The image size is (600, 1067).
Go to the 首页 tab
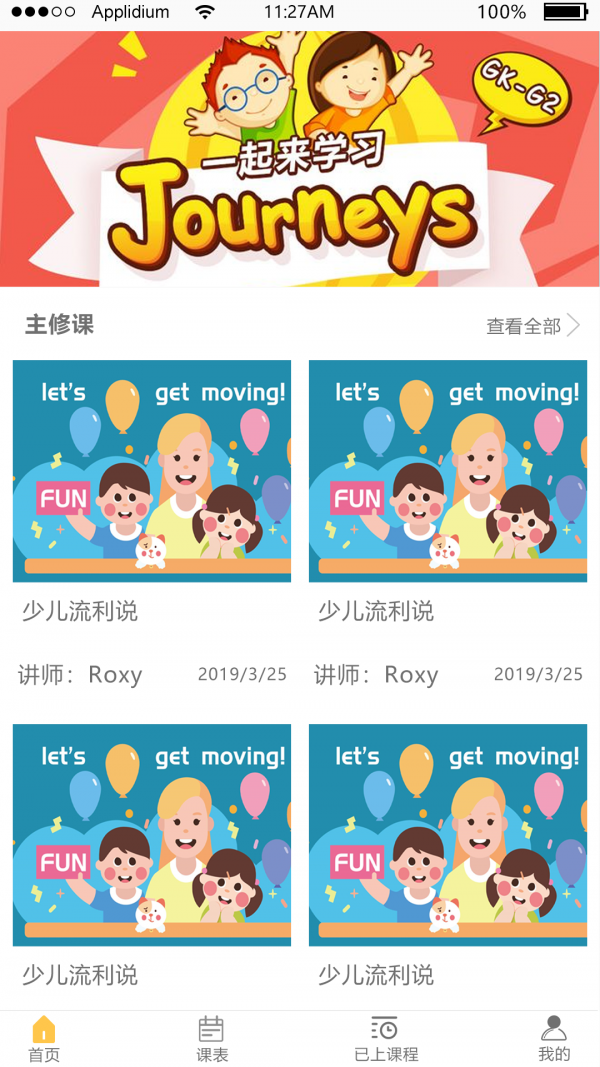(44, 1040)
